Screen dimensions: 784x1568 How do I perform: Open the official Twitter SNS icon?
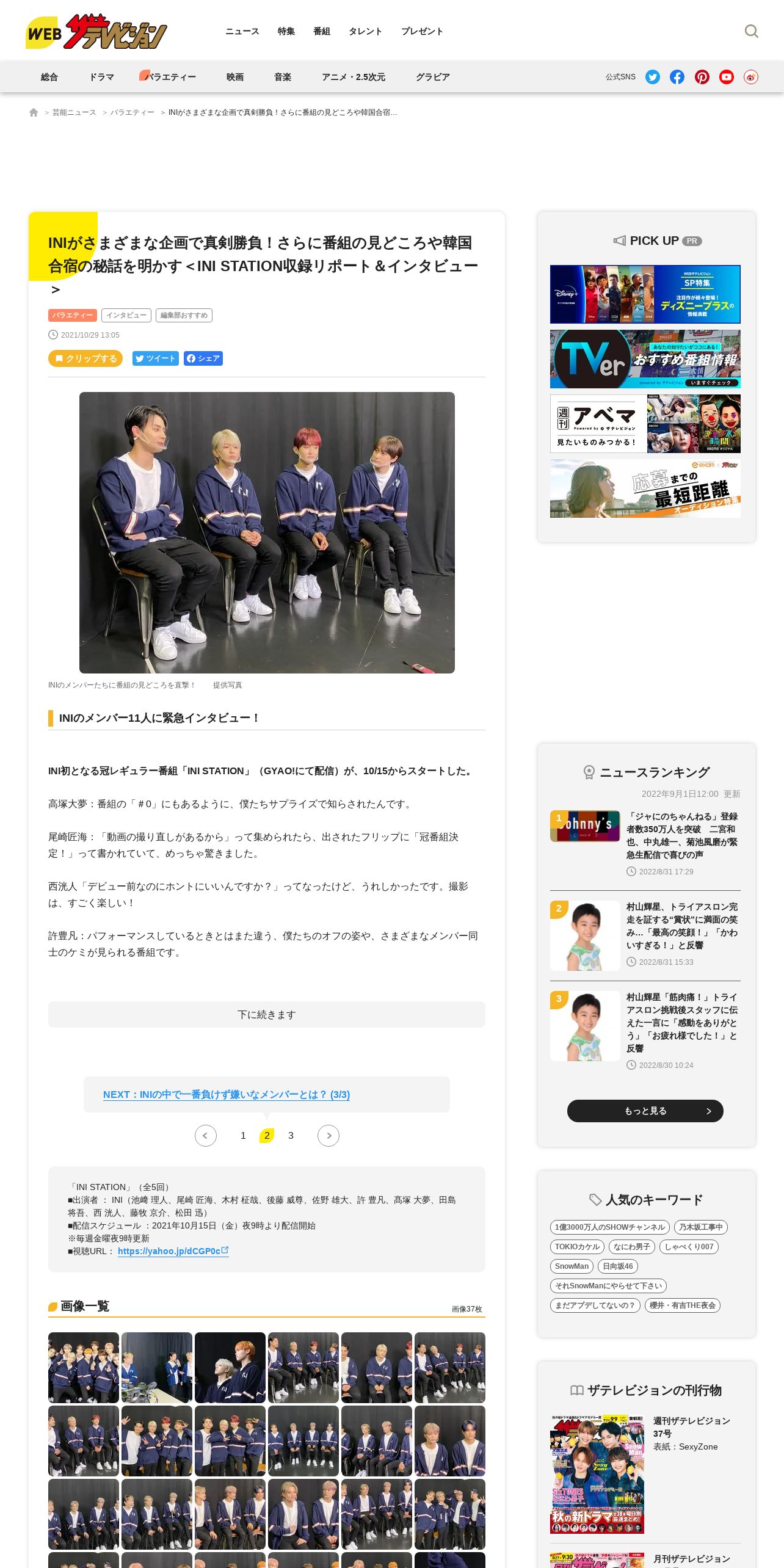653,77
